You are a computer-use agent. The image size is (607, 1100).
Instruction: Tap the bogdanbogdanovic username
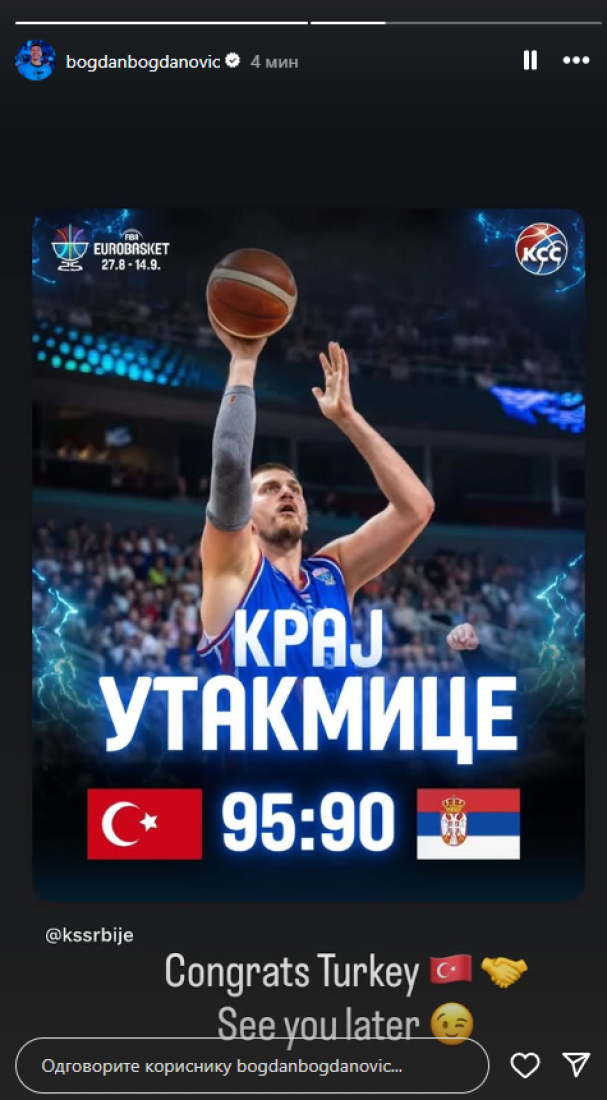[143, 62]
